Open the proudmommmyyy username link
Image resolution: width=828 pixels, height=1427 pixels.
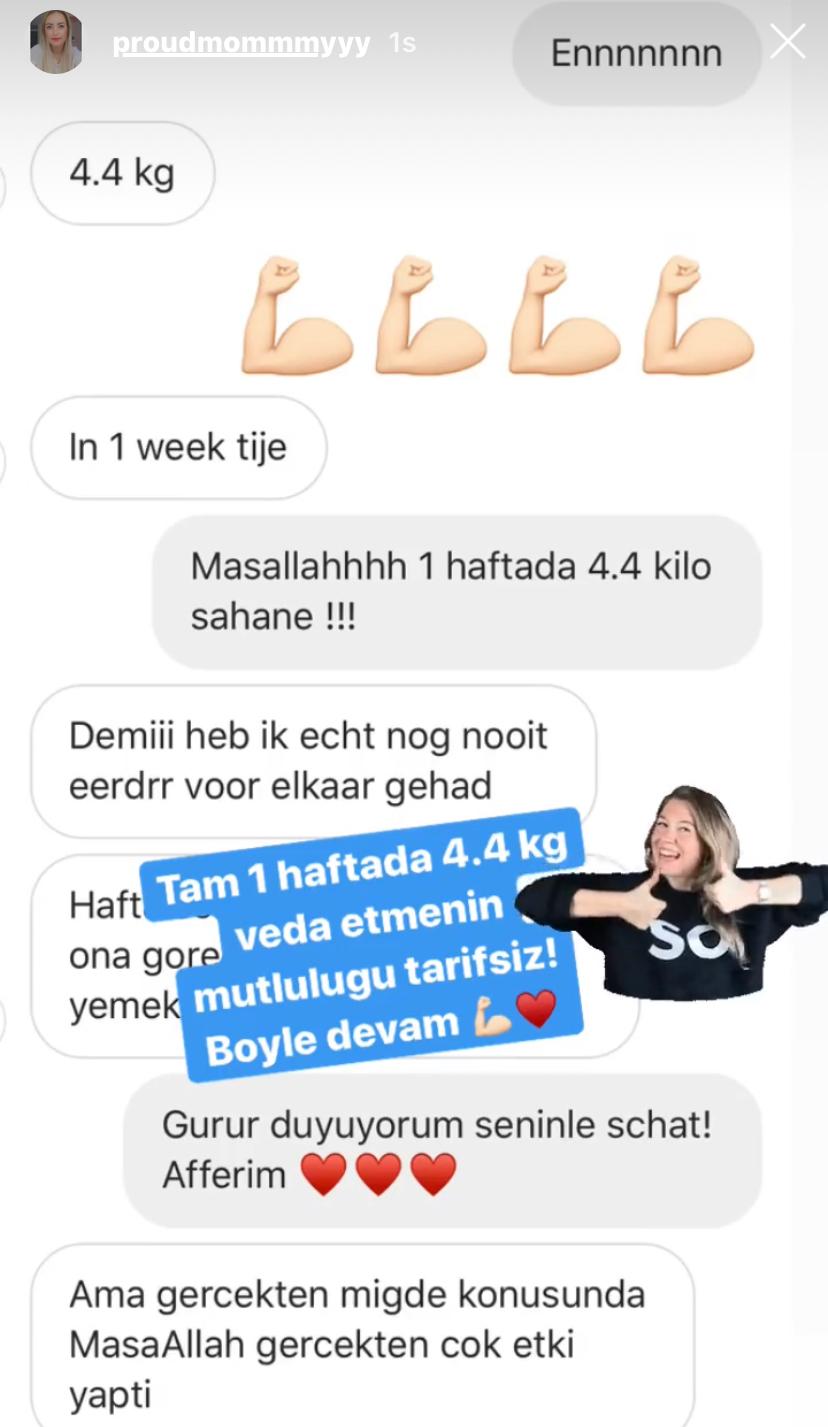(241, 43)
